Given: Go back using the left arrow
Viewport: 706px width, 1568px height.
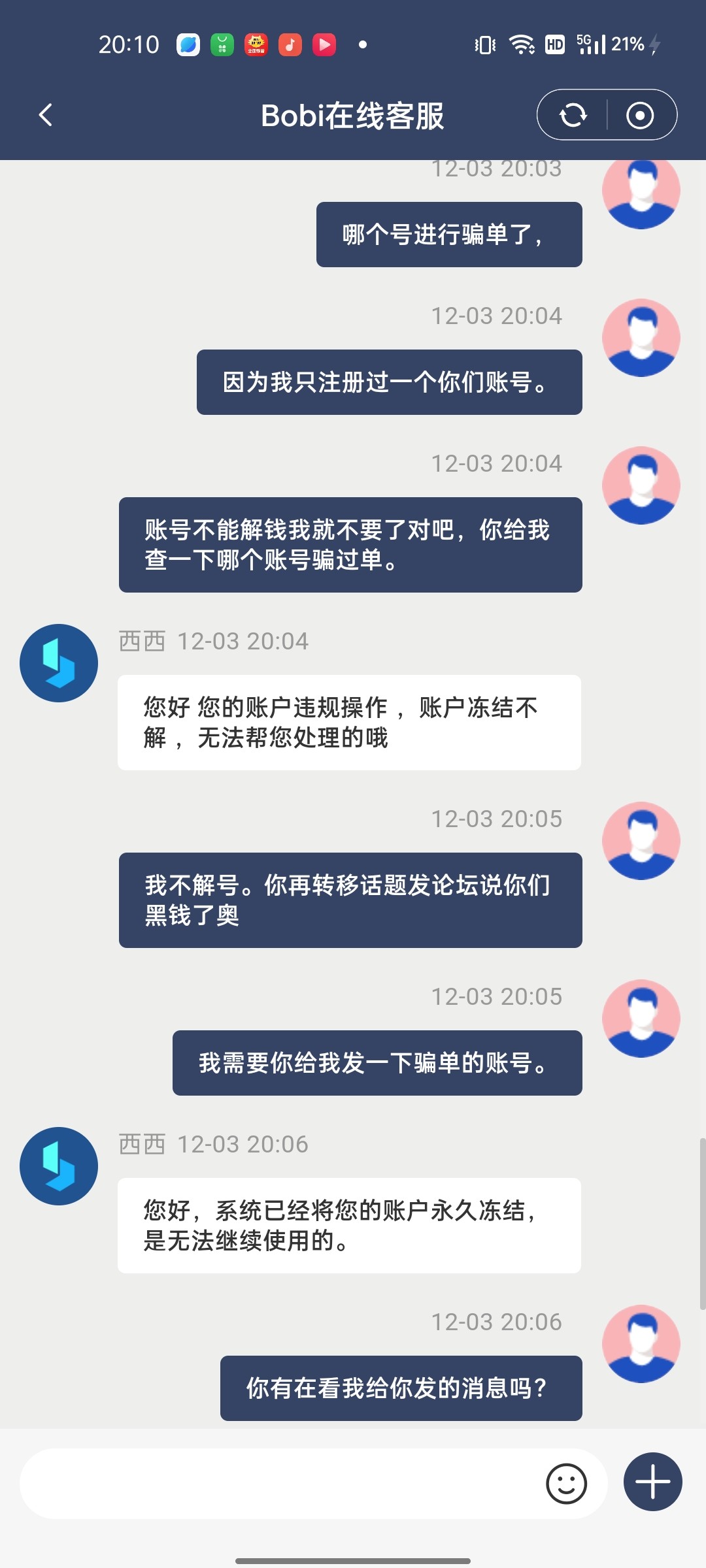Looking at the screenshot, I should coord(45,114).
